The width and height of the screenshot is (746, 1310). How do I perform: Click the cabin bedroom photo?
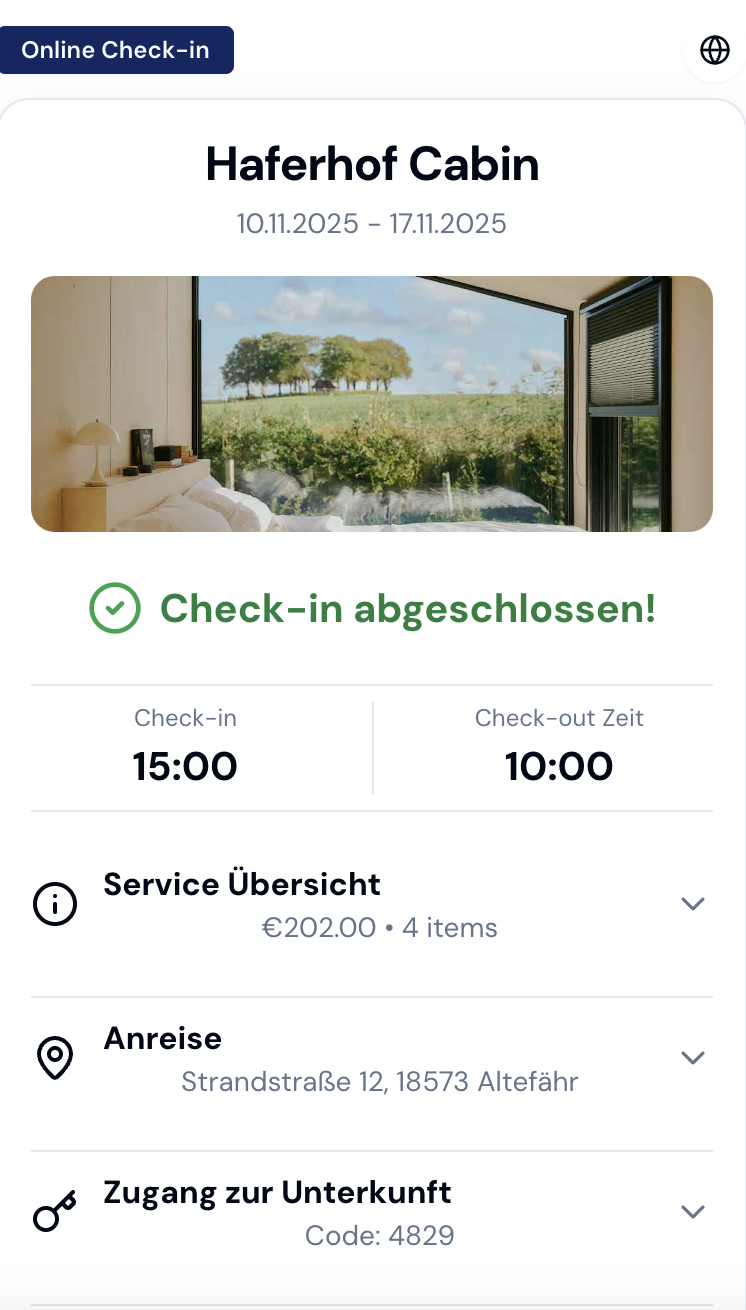(372, 403)
